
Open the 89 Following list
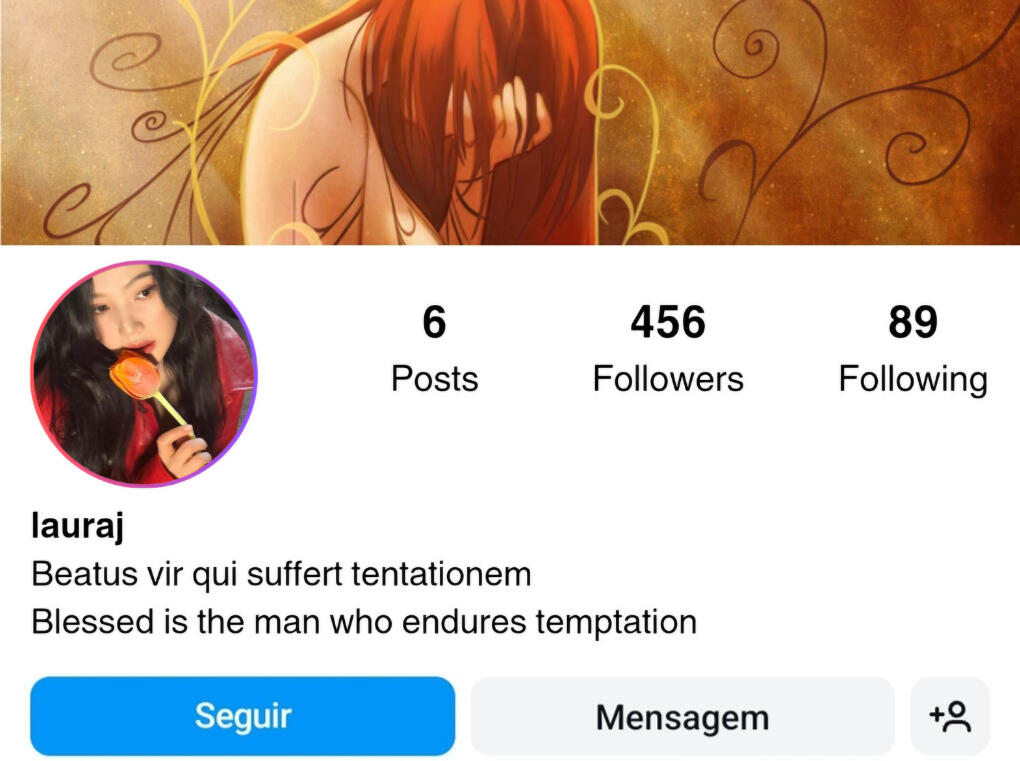[912, 349]
